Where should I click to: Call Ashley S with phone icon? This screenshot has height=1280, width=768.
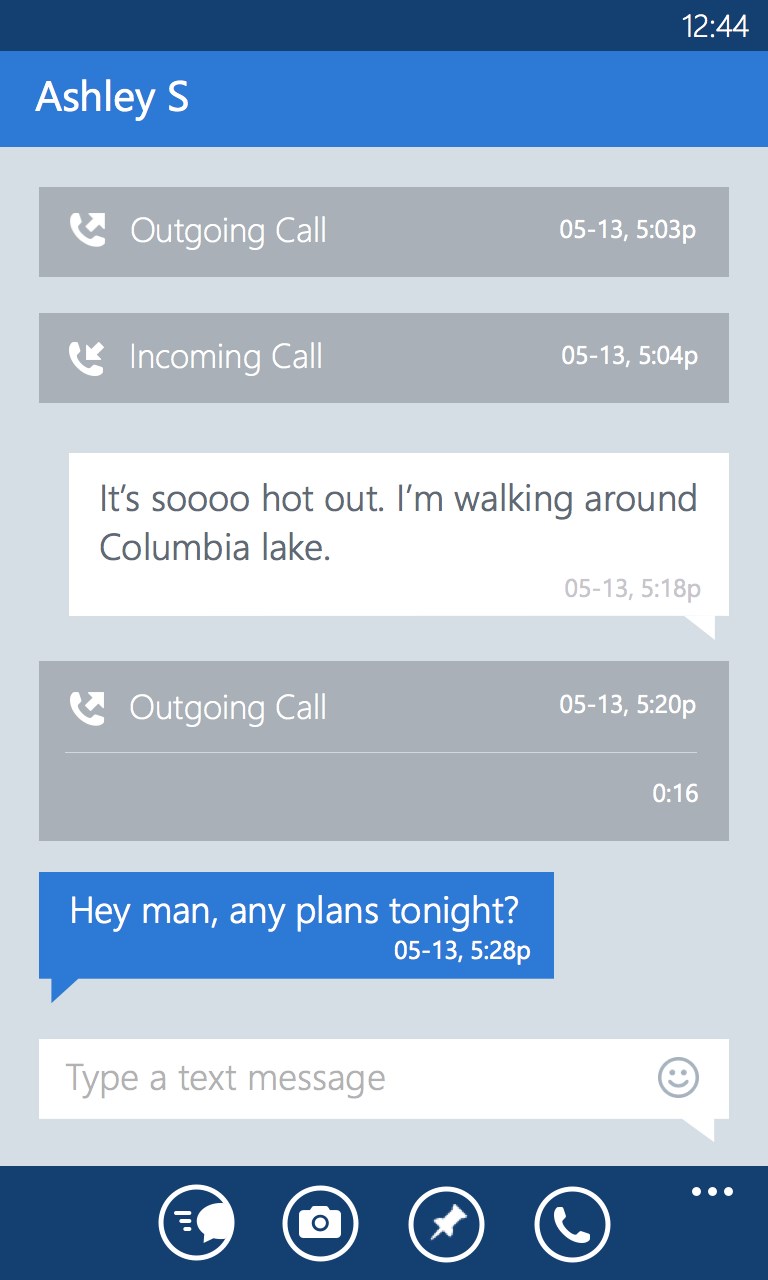click(572, 1222)
